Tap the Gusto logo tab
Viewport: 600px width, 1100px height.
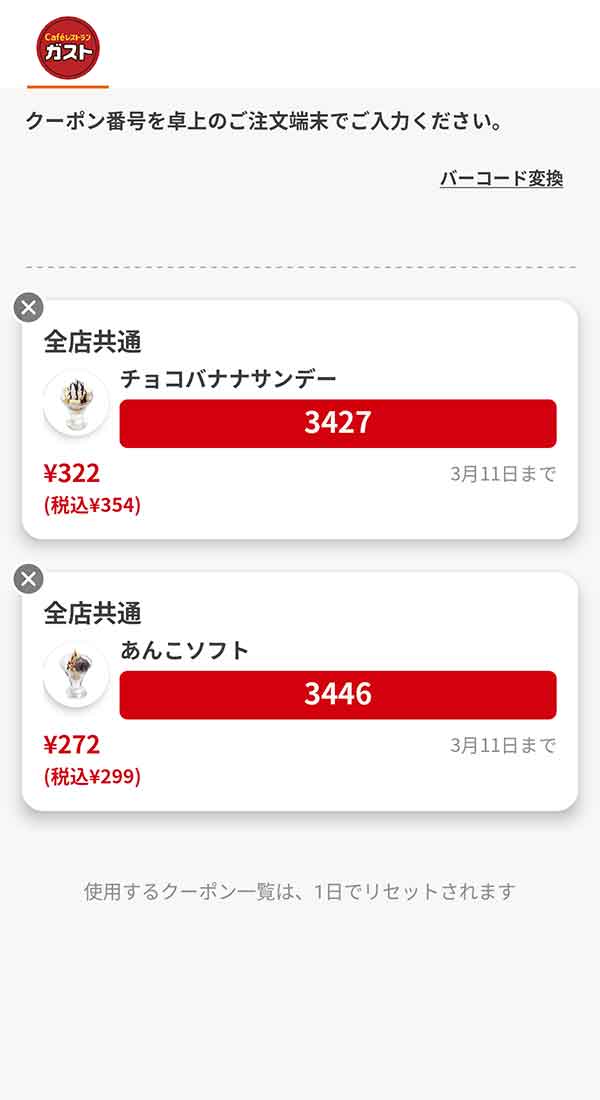click(x=68, y=47)
